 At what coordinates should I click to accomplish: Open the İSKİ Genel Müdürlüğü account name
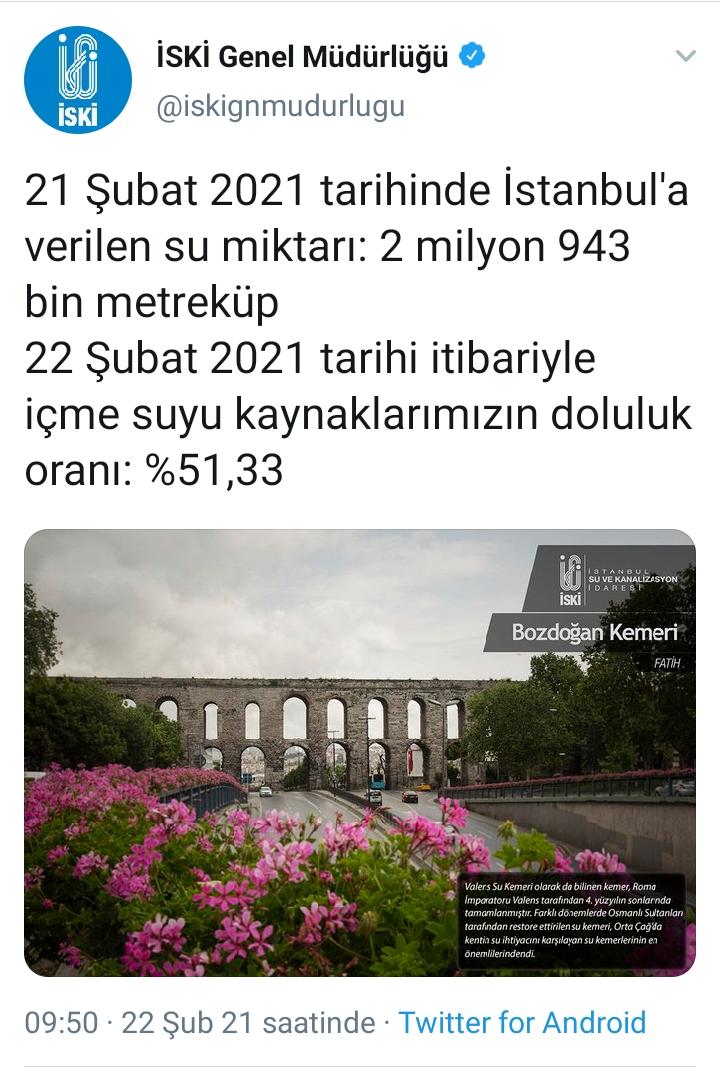tap(302, 58)
